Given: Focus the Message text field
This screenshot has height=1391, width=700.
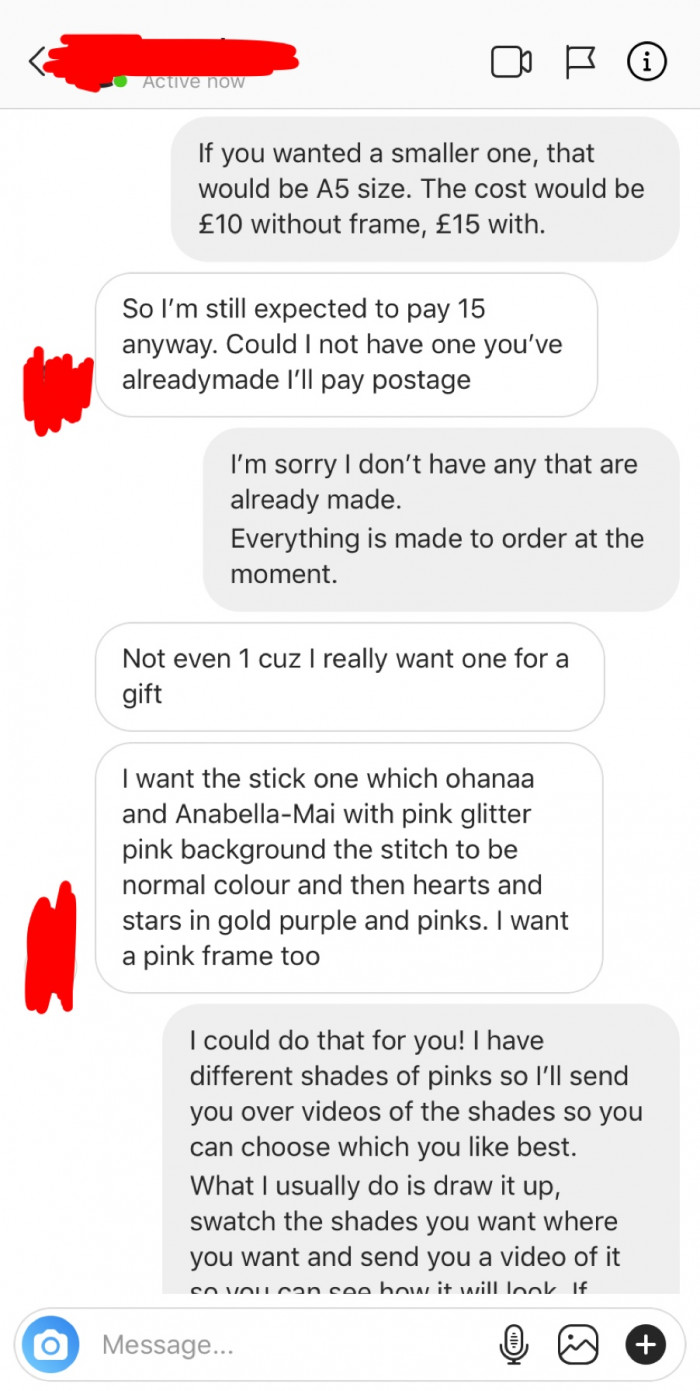Looking at the screenshot, I should (290, 1345).
